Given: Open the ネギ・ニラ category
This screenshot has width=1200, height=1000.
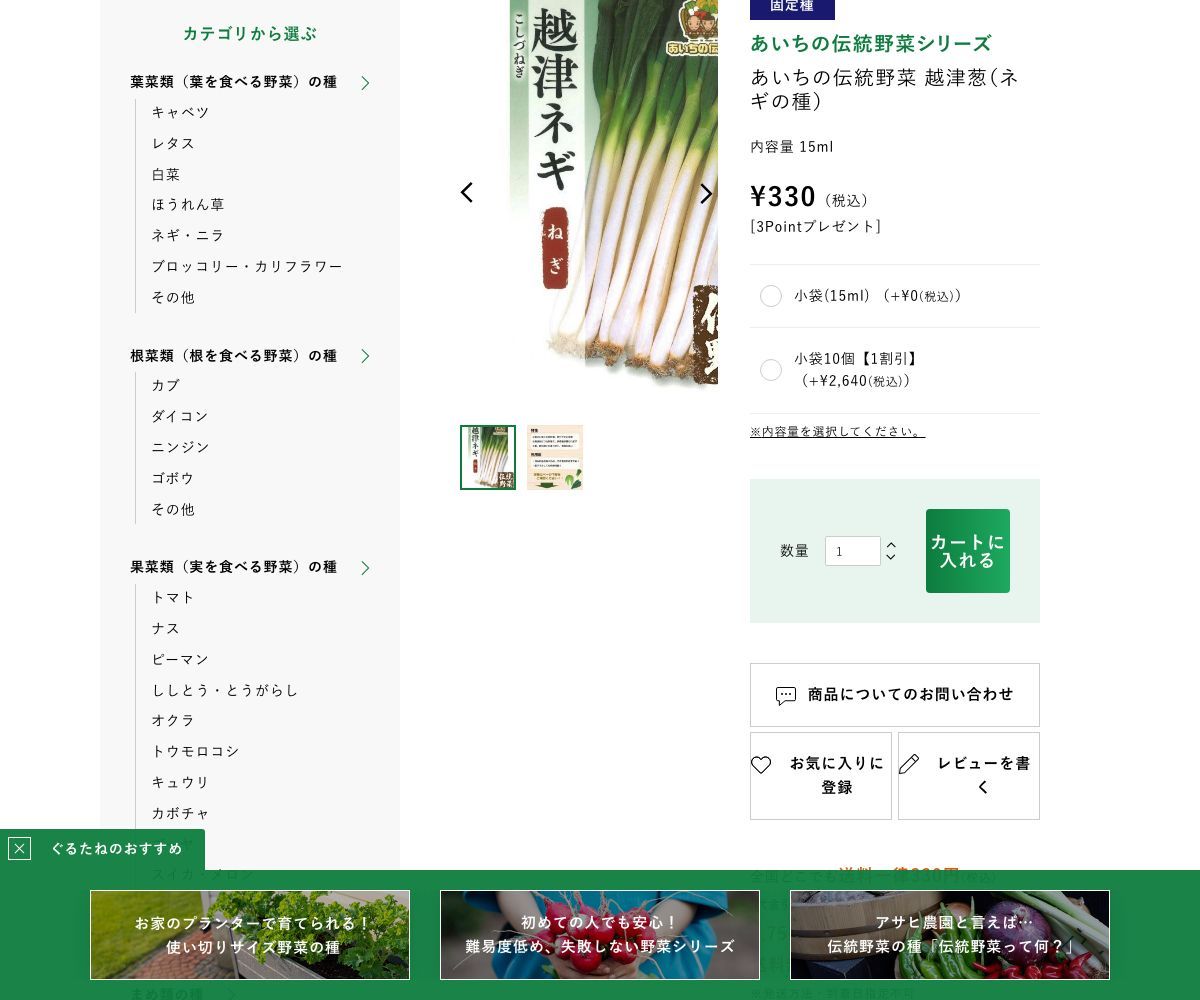Looking at the screenshot, I should (188, 235).
